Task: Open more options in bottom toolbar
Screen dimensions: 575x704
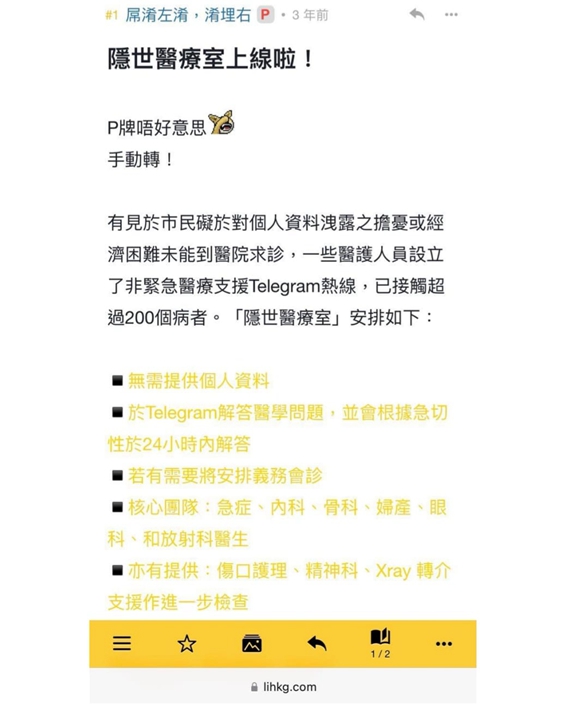Action: click(444, 644)
